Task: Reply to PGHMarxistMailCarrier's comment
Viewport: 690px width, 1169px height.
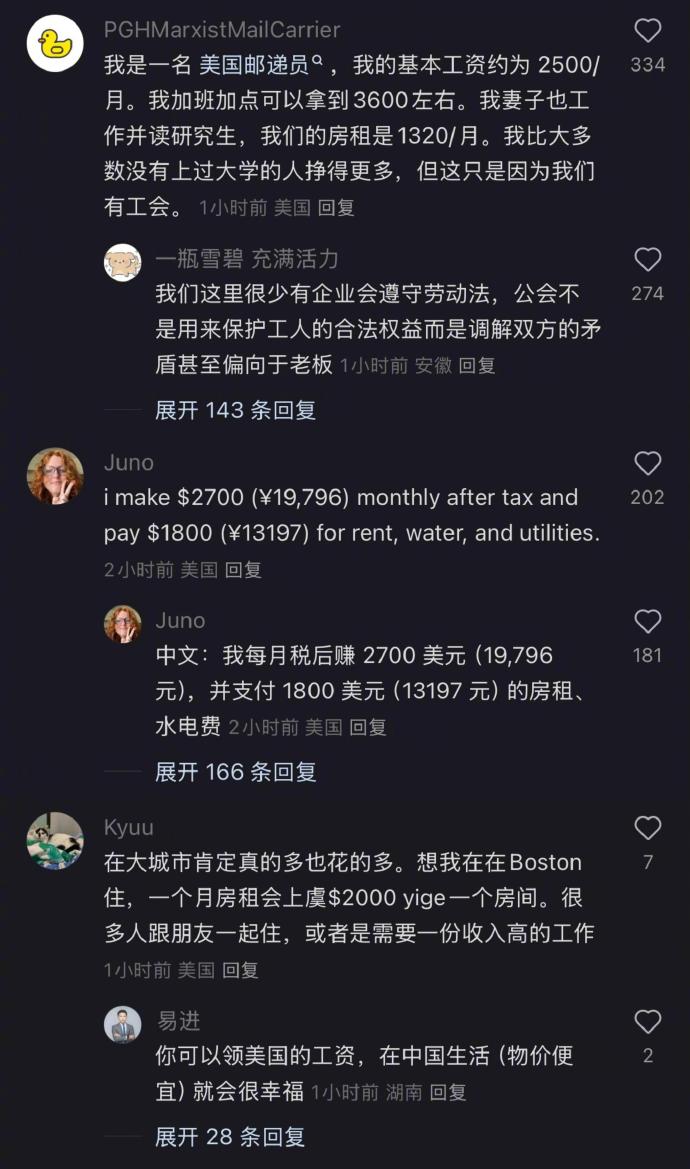Action: point(336,208)
